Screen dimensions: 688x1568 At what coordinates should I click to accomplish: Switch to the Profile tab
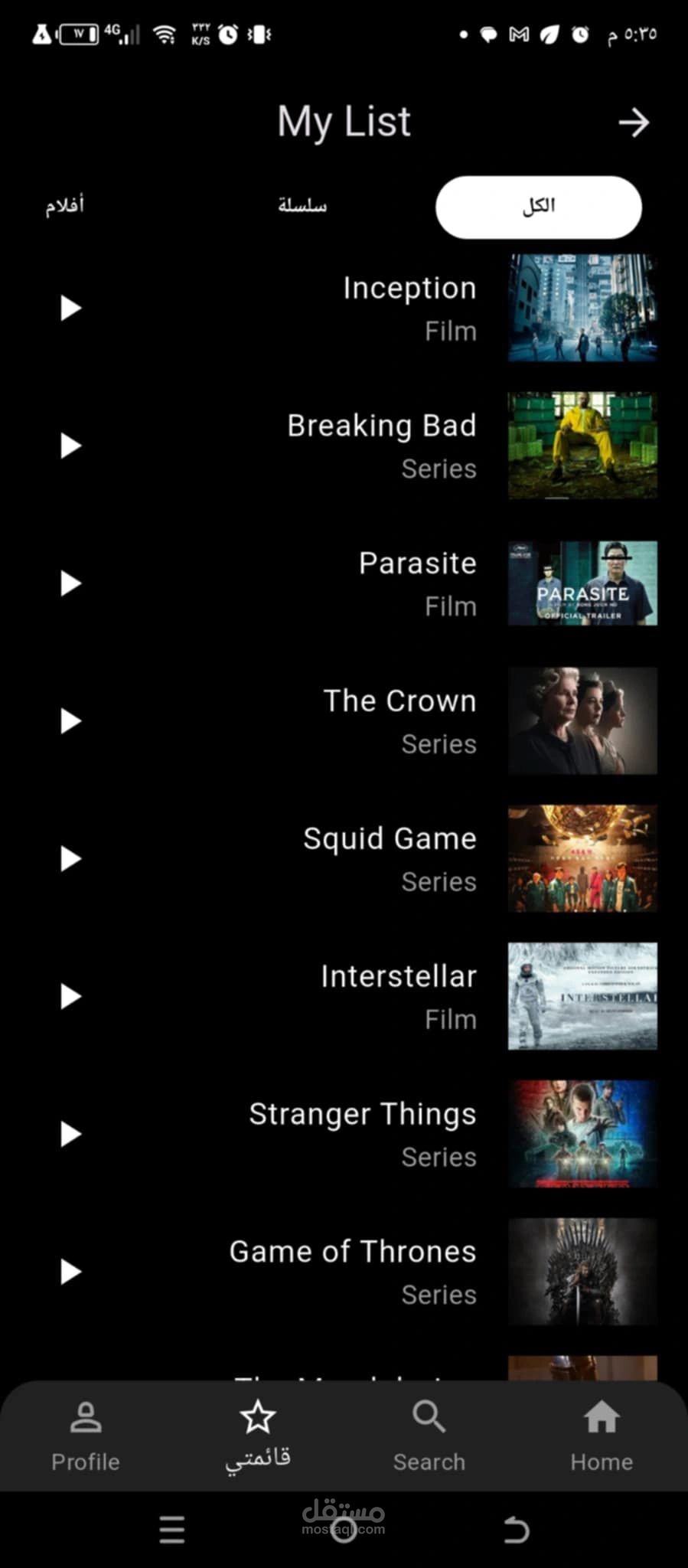(86, 1436)
